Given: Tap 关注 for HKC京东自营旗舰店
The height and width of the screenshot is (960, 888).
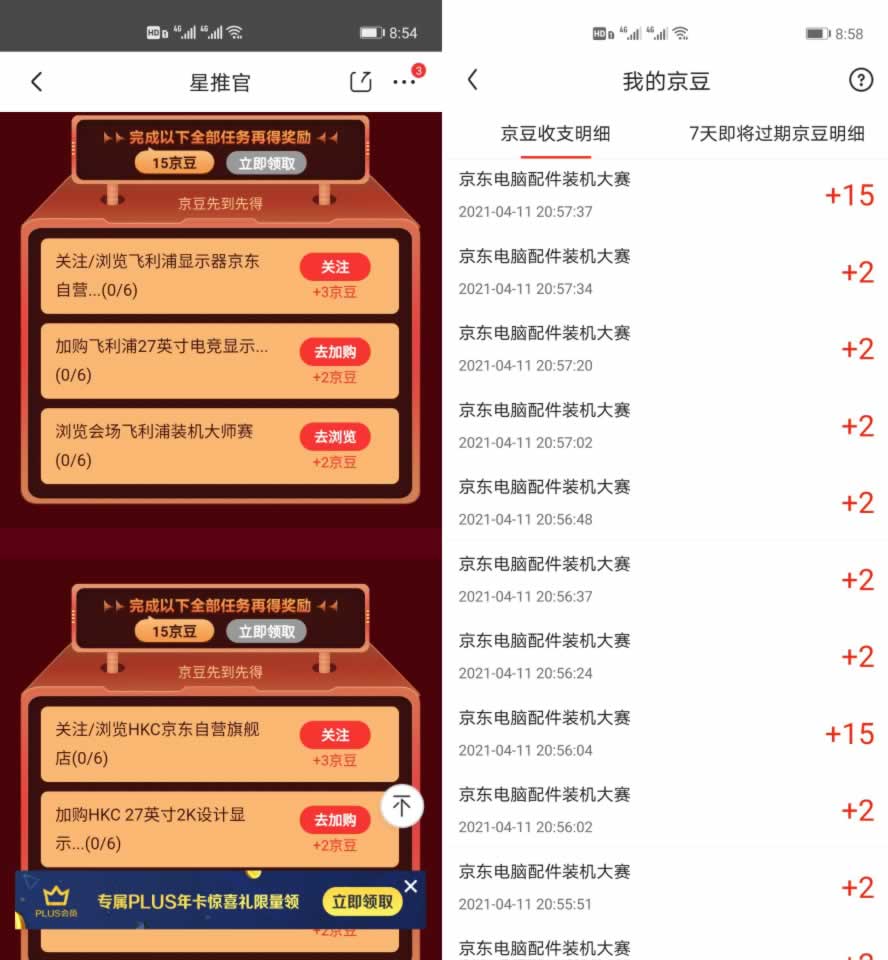Looking at the screenshot, I should pyautogui.click(x=335, y=735).
